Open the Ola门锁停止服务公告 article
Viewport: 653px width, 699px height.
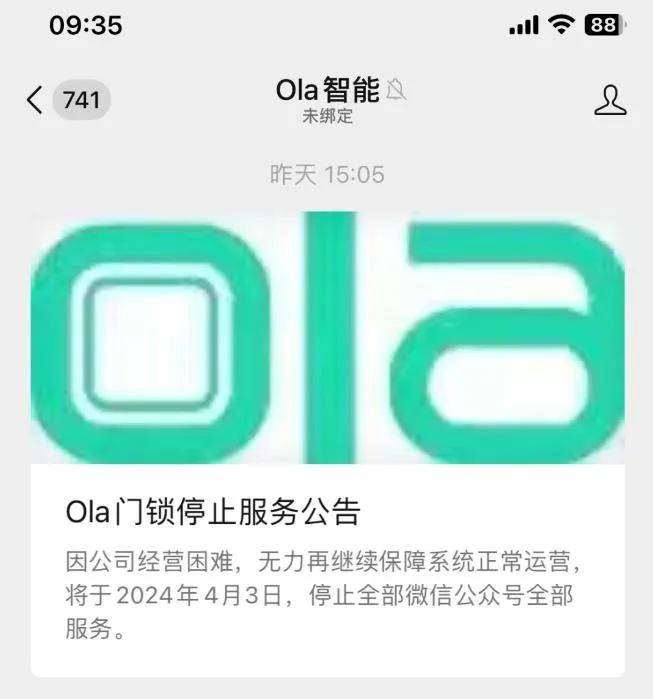pos(212,514)
